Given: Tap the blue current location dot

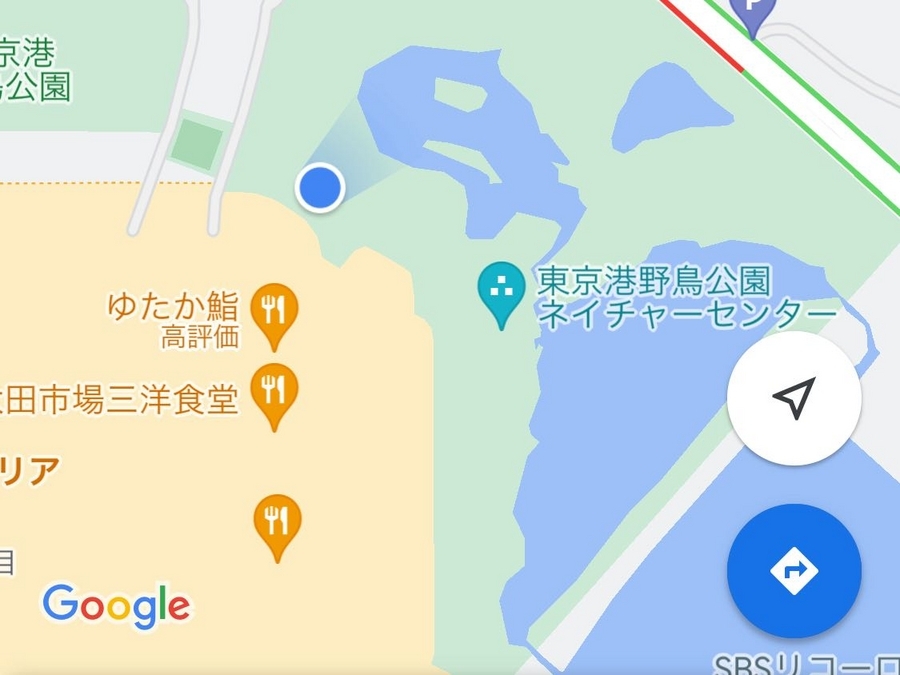Looking at the screenshot, I should click(320, 187).
